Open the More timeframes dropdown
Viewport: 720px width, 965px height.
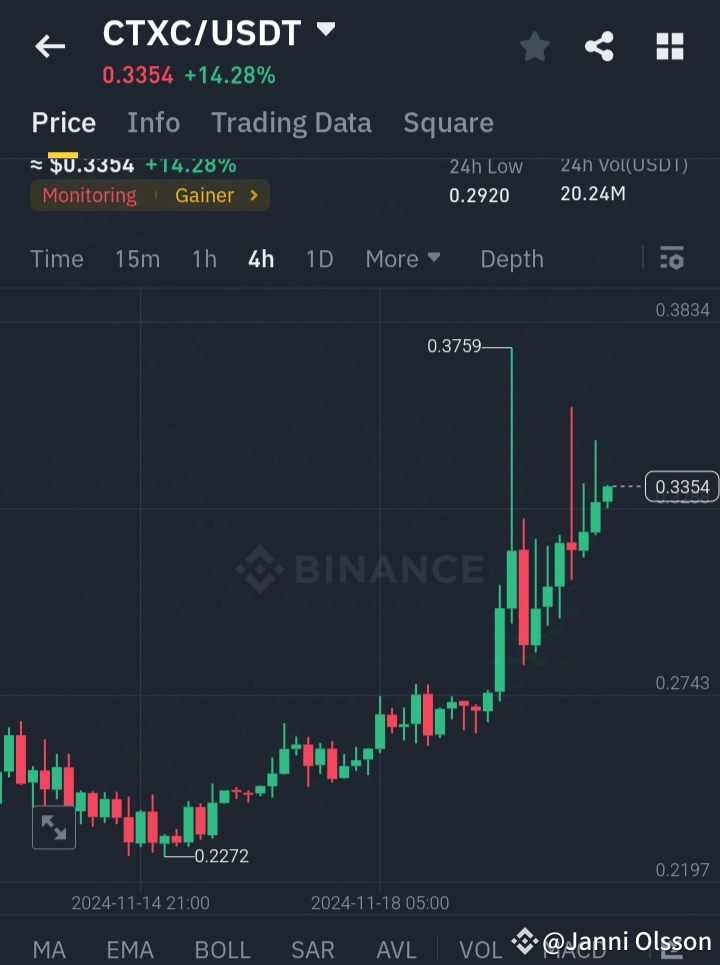coord(402,259)
